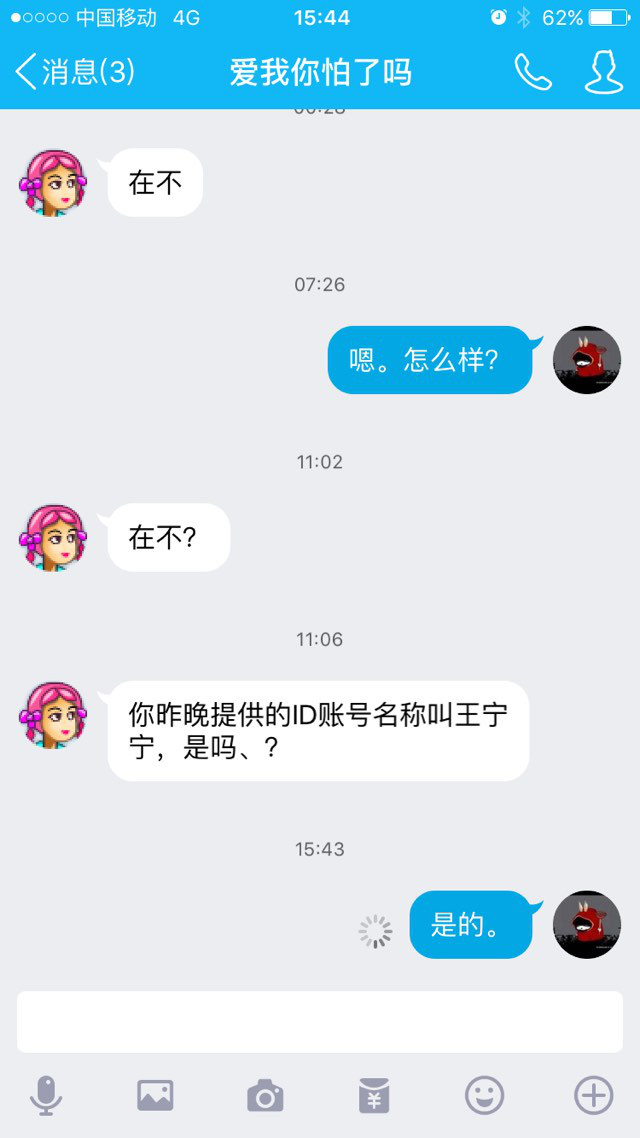Open the photo gallery picker
640x1138 pixels.
(x=155, y=1096)
